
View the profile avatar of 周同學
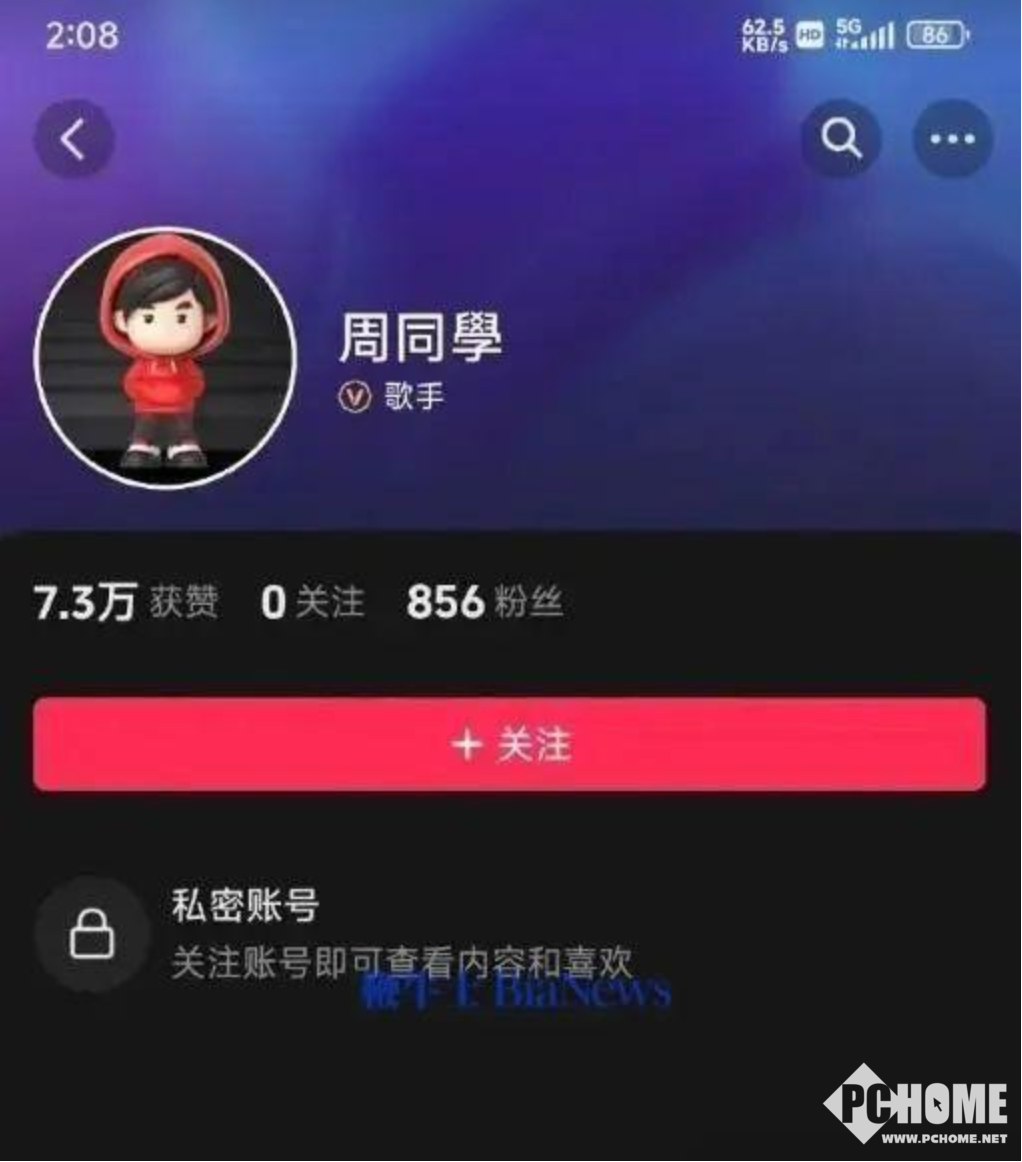point(166,358)
